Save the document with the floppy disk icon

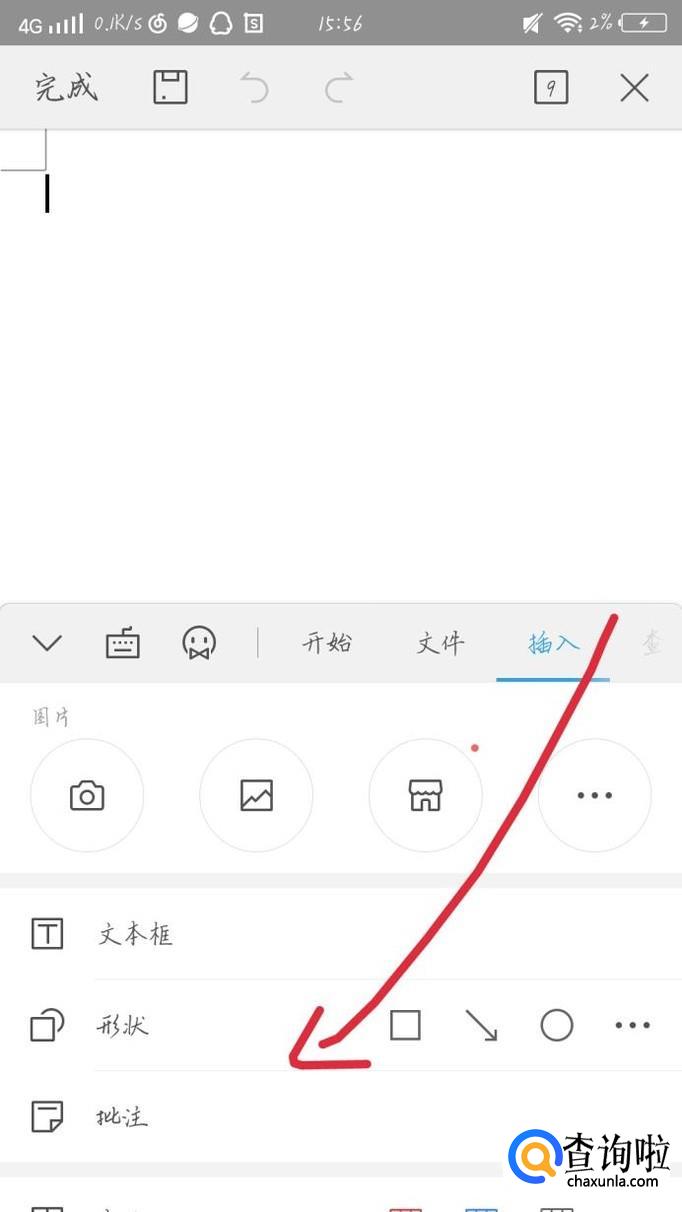point(170,88)
